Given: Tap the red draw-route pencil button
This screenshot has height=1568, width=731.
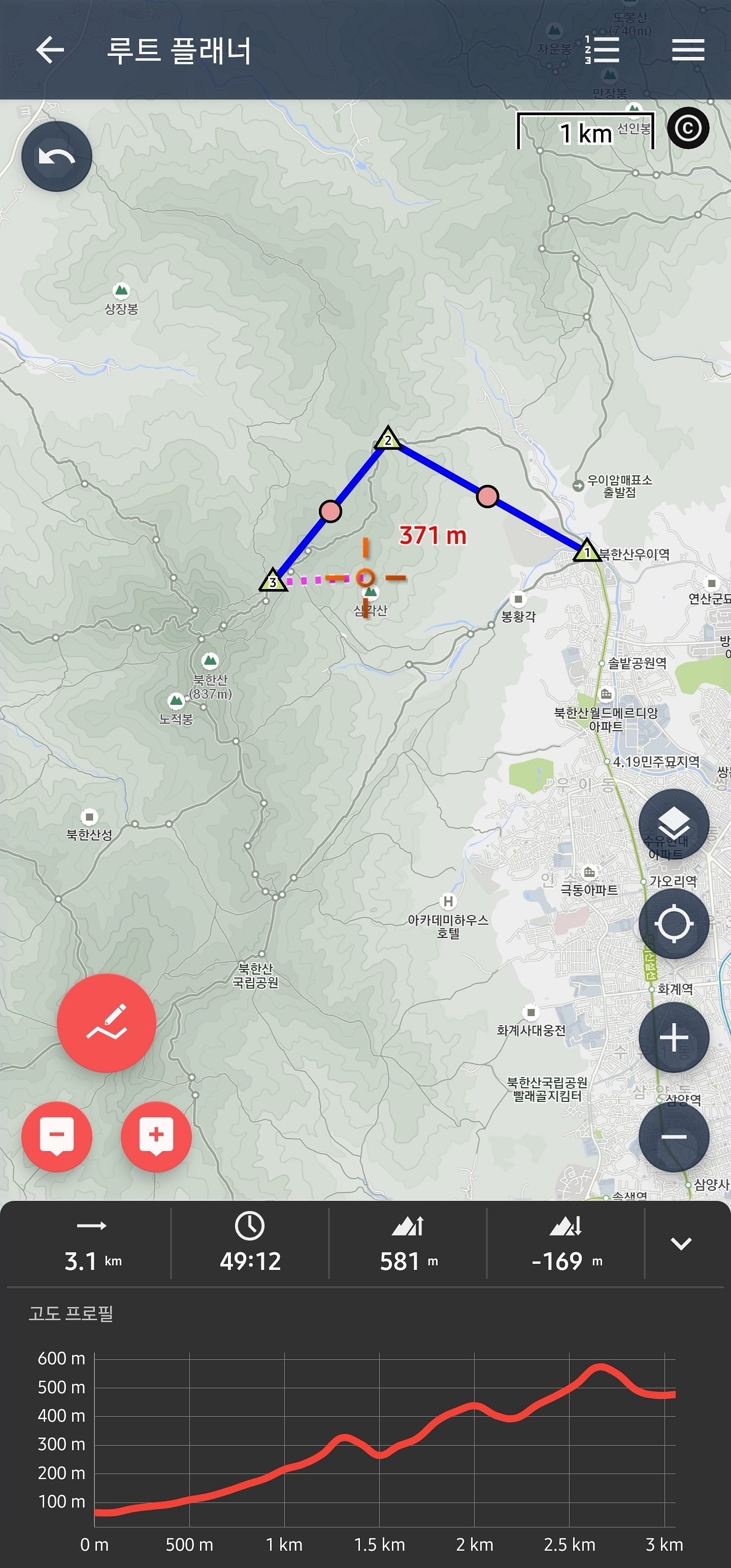Looking at the screenshot, I should point(107,1023).
